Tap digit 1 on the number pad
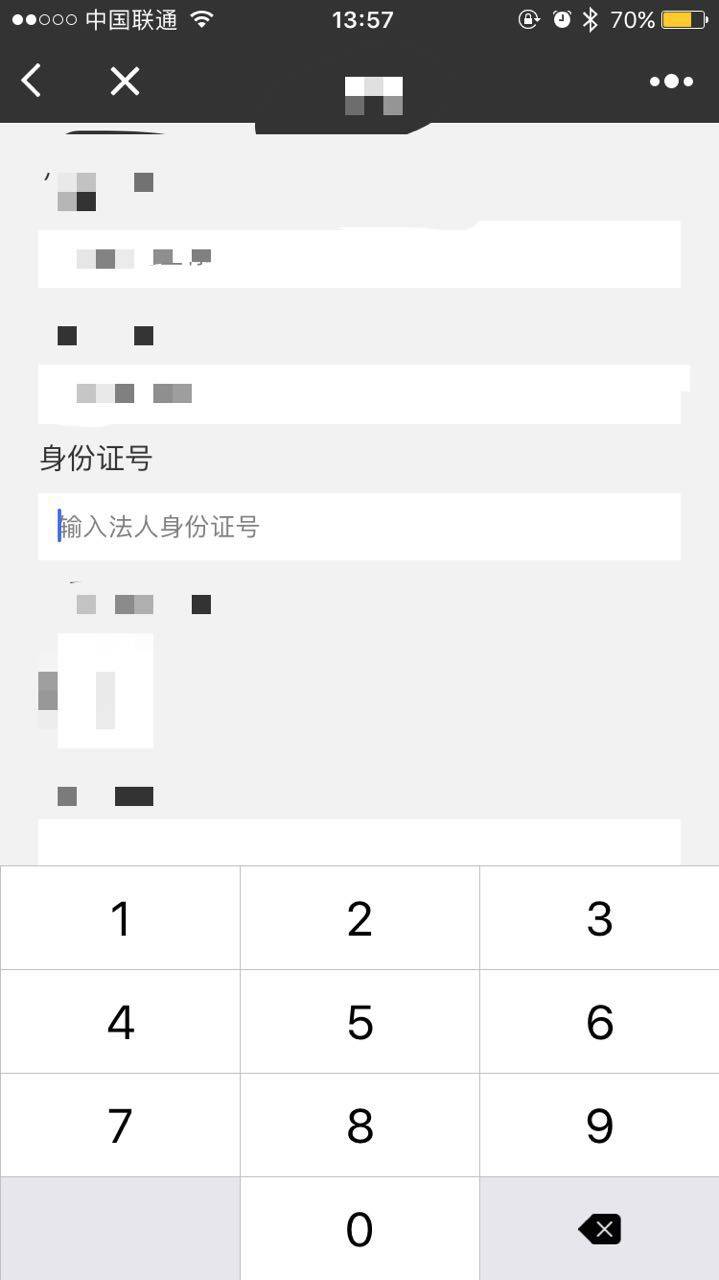The height and width of the screenshot is (1280, 719). coord(120,918)
